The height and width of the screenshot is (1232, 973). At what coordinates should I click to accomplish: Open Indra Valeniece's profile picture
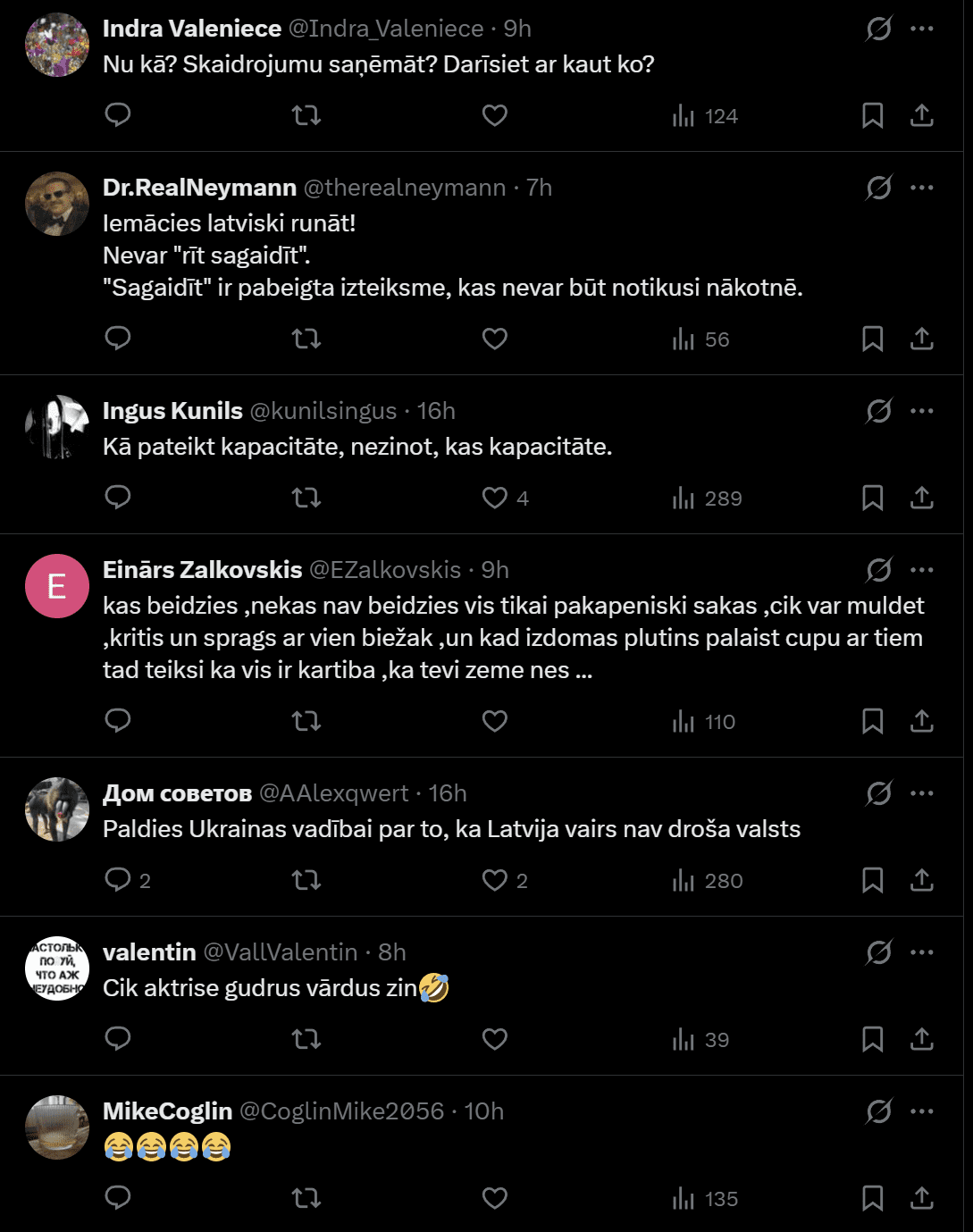(x=57, y=45)
